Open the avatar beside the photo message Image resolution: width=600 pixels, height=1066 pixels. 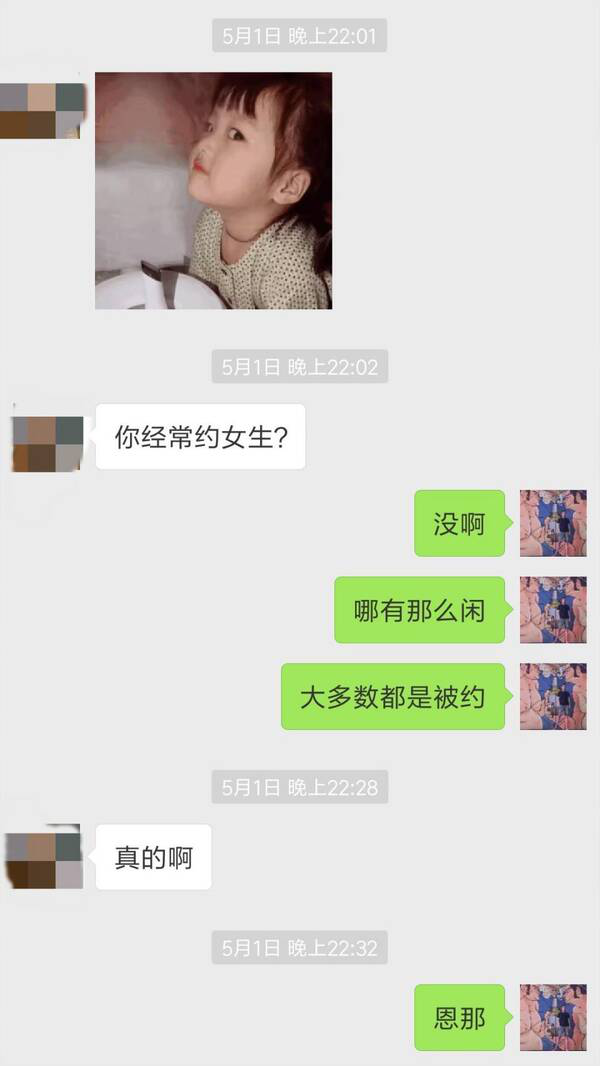pyautogui.click(x=42, y=111)
